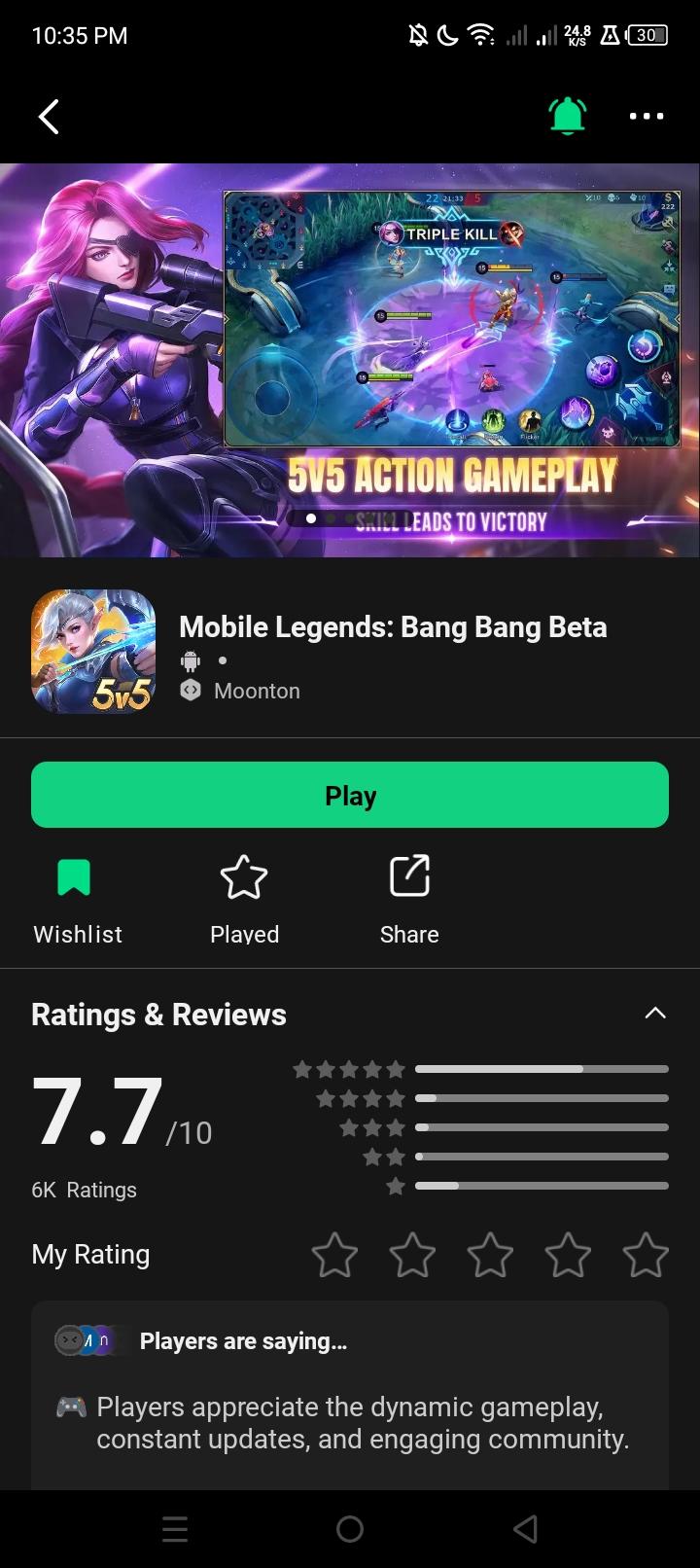The image size is (700, 1568).
Task: Tap the Moonton developer badge icon
Action: (190, 691)
